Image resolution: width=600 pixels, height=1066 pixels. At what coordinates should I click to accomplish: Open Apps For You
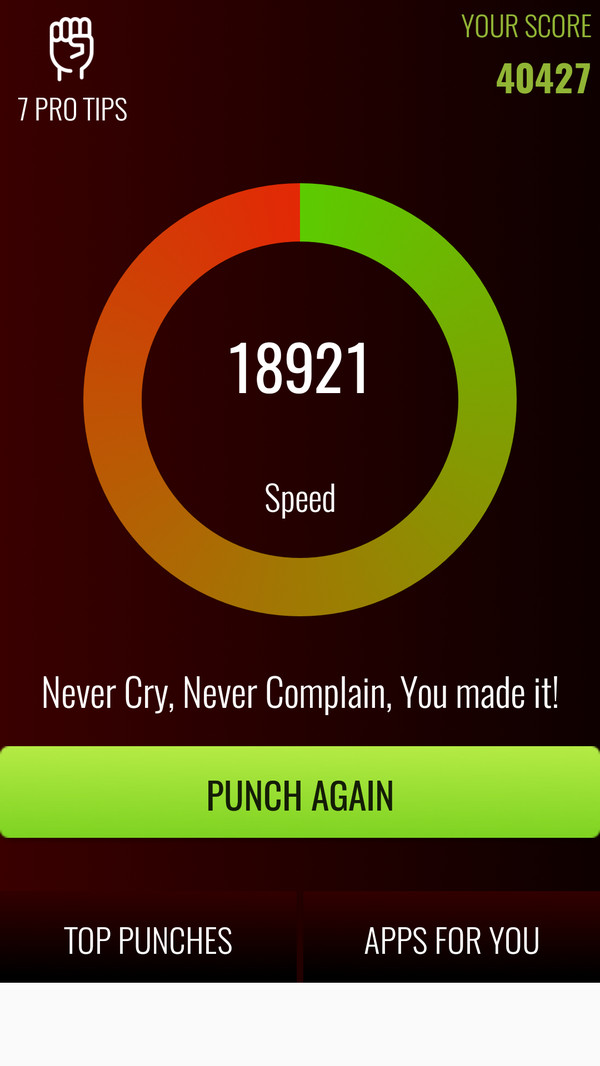point(452,939)
